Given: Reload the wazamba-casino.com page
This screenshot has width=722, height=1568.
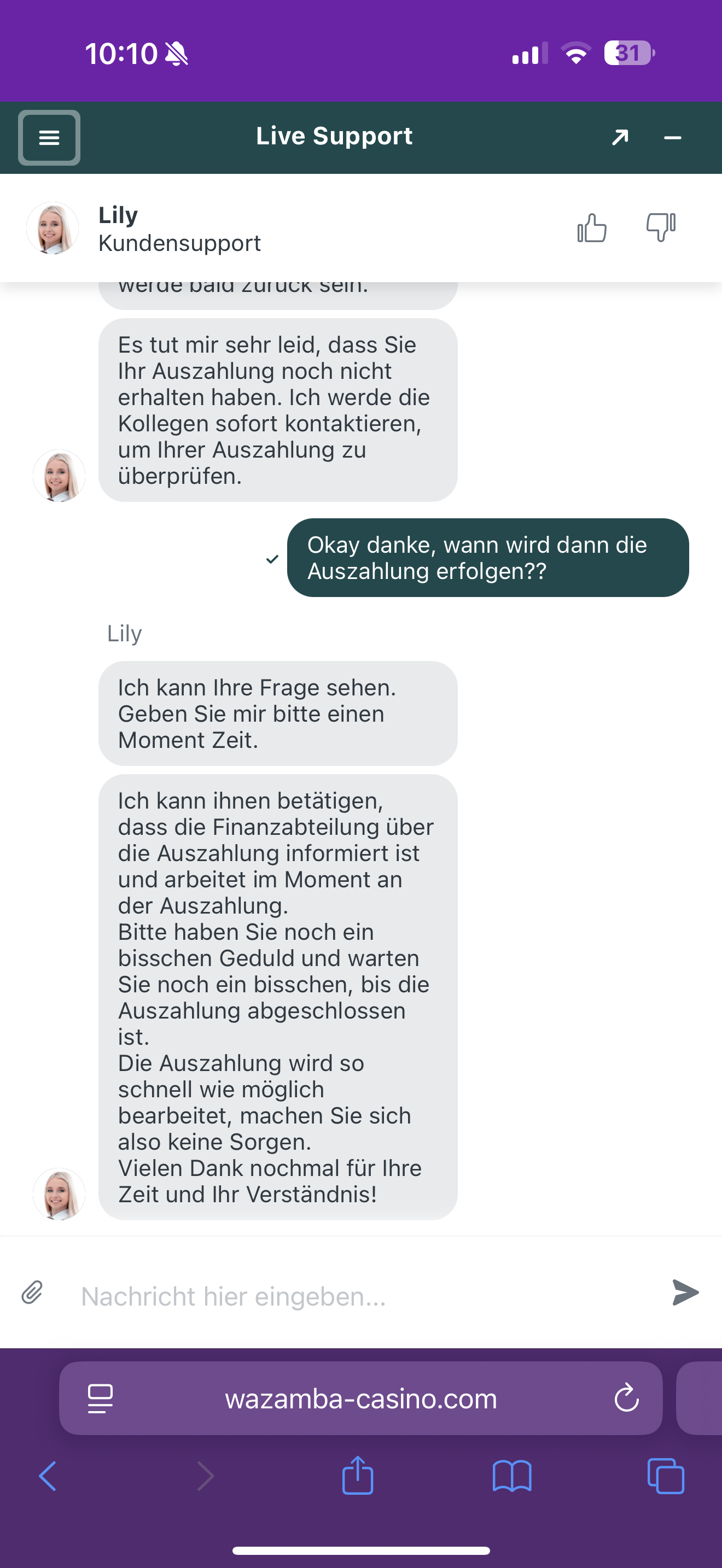Looking at the screenshot, I should 626,1398.
